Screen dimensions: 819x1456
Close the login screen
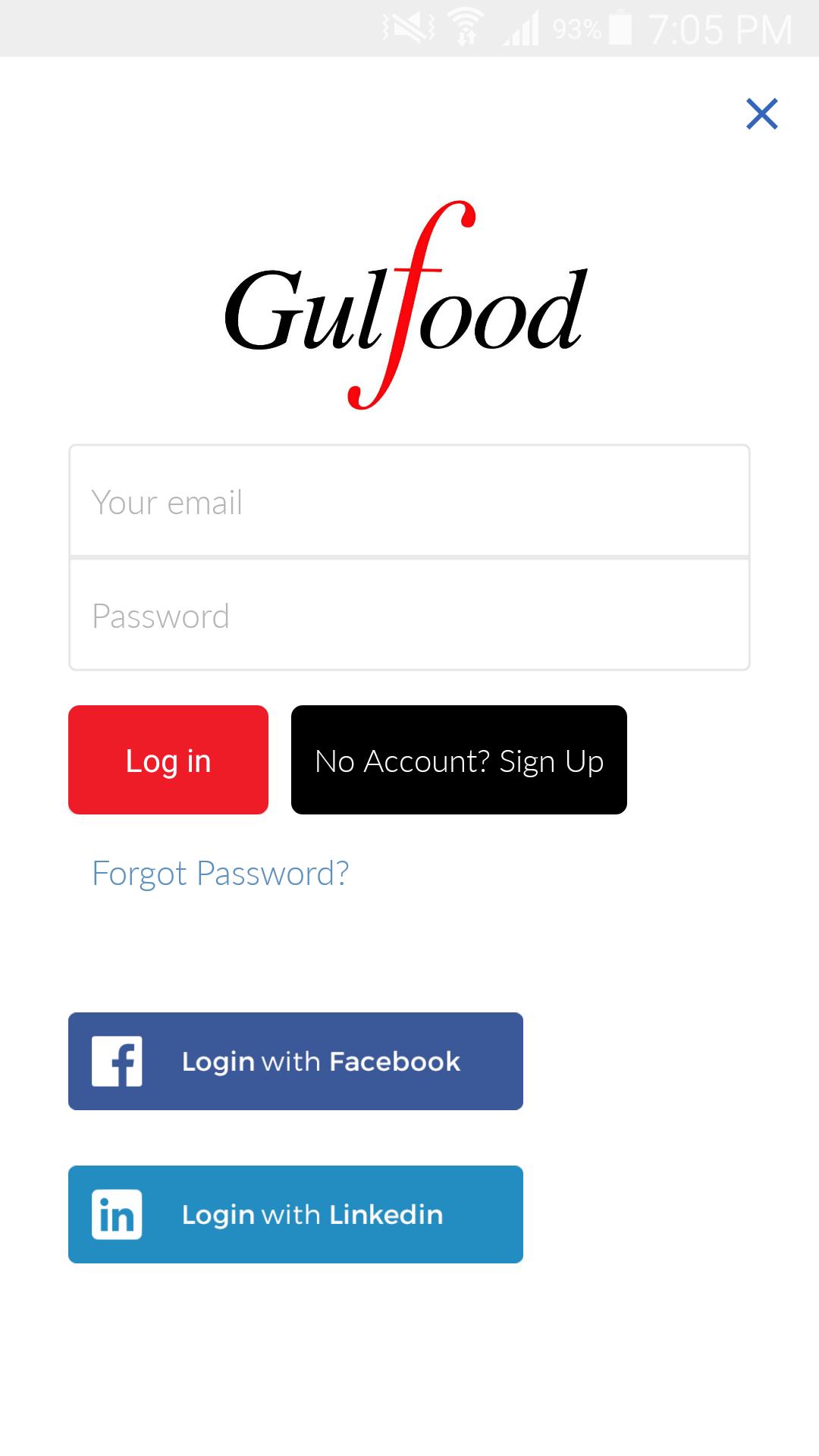761,114
